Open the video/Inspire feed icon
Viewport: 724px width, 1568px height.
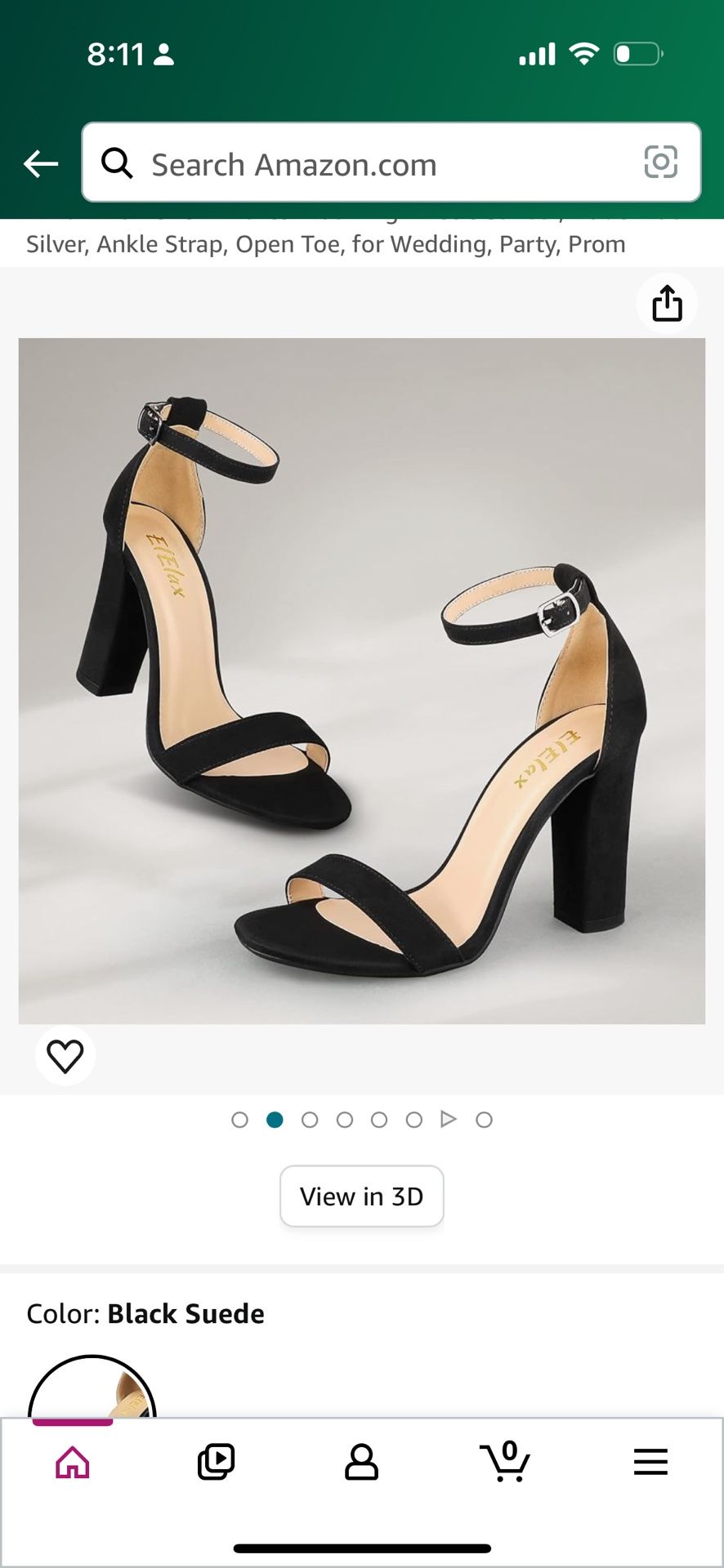216,1462
